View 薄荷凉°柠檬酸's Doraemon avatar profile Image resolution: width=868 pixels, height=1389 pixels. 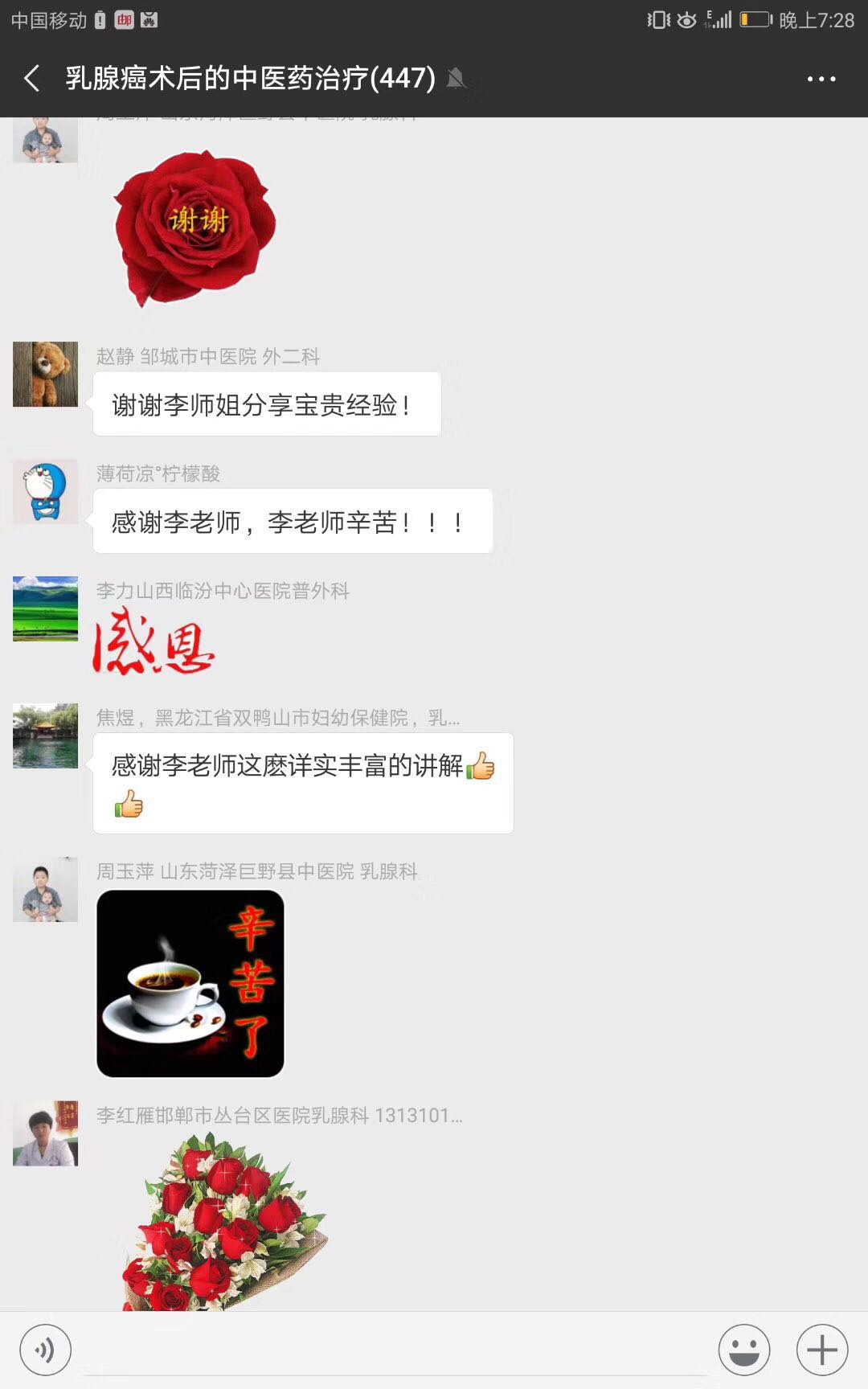(x=45, y=492)
